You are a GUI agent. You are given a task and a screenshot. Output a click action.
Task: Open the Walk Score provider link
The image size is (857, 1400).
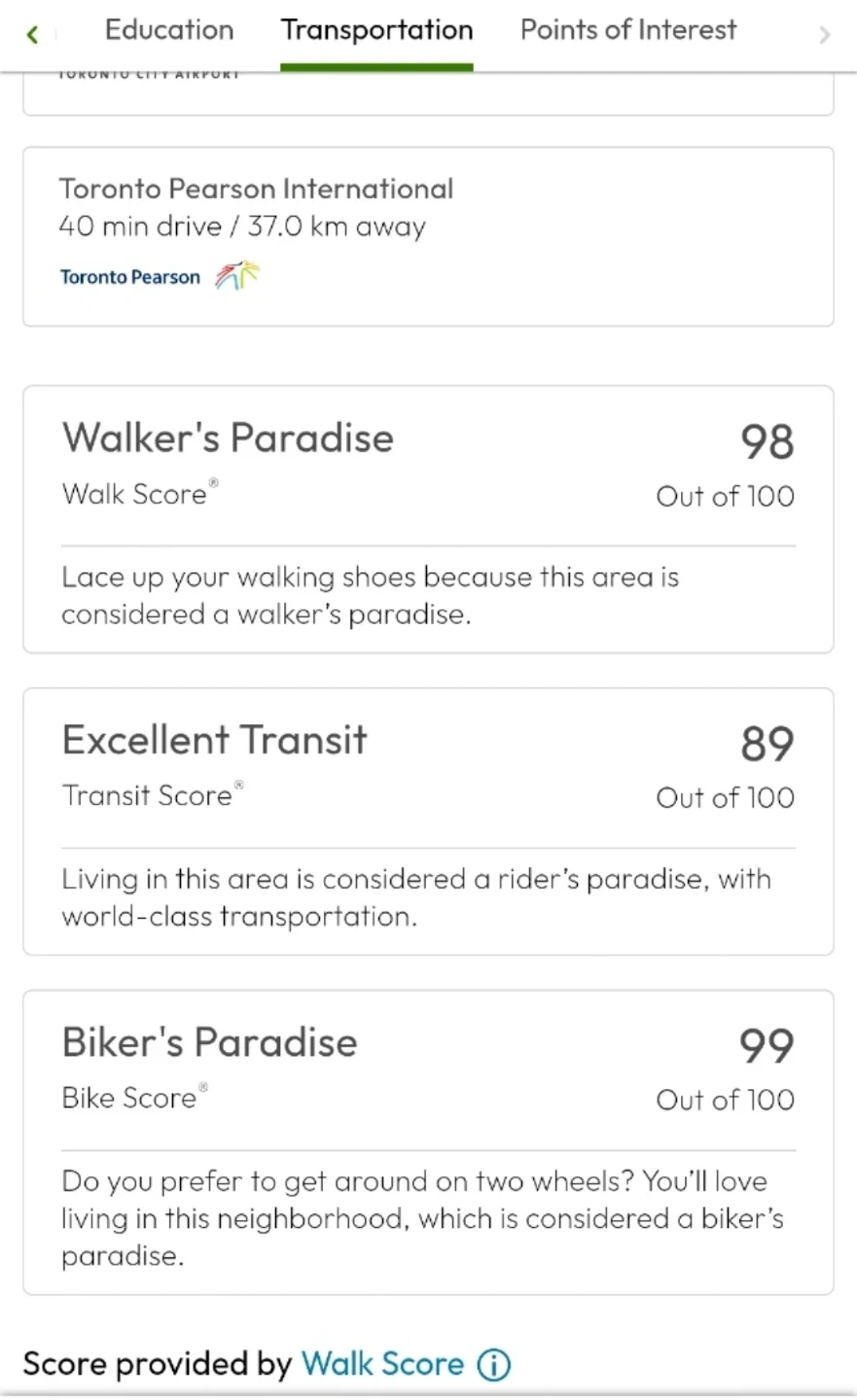click(x=382, y=1364)
